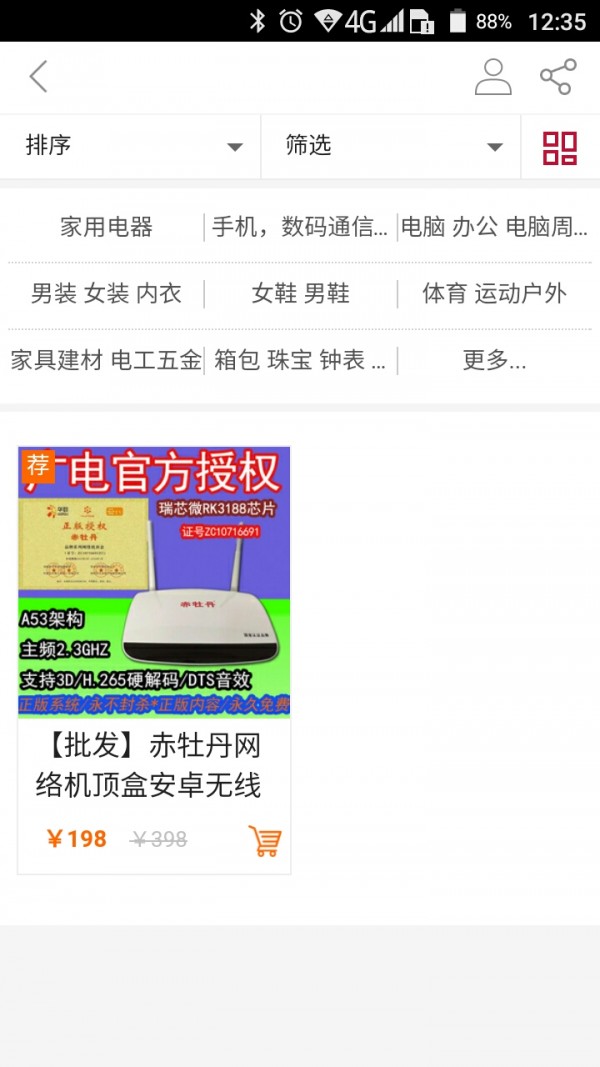Select the 女鞋 男鞋 category
Image resolution: width=600 pixels, height=1067 pixels.
pos(300,294)
